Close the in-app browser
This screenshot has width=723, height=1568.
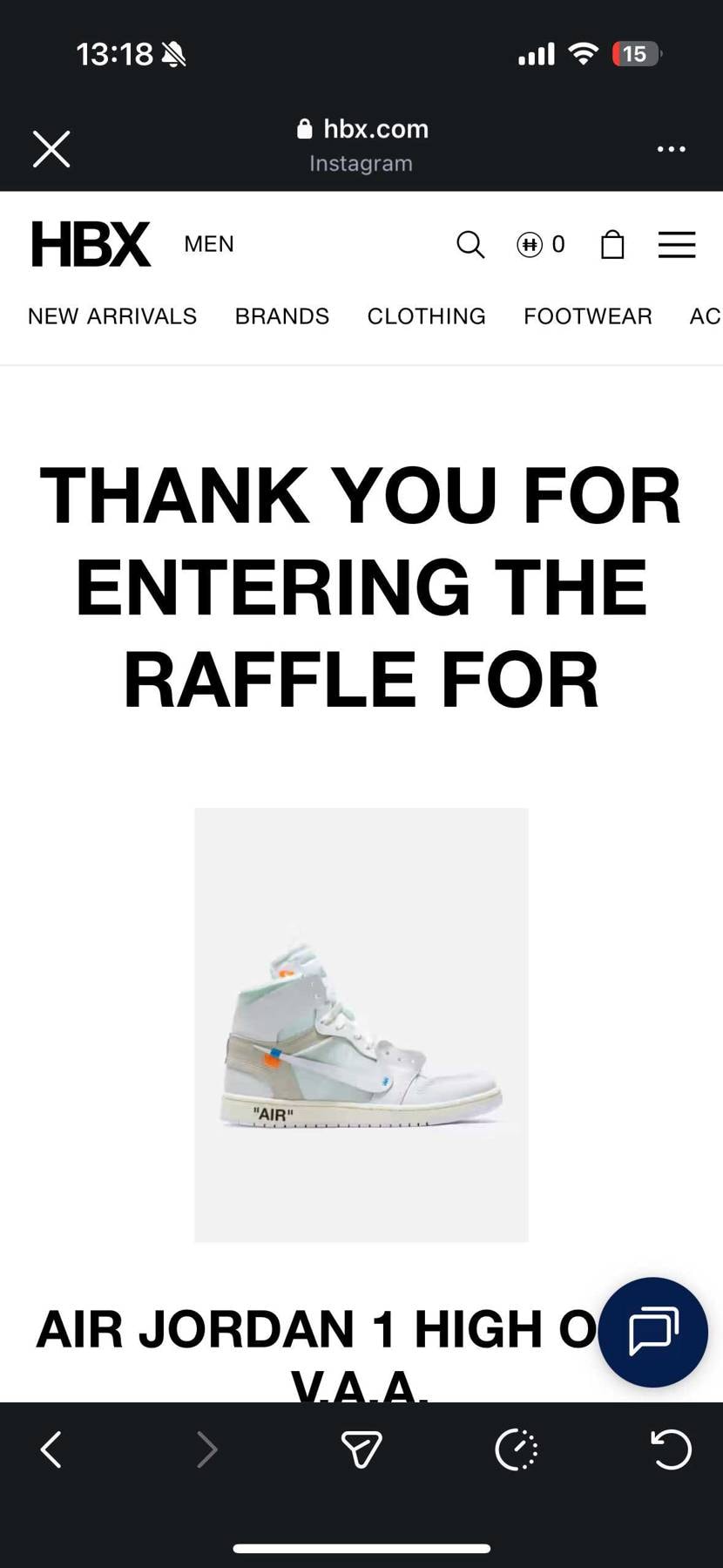pos(51,149)
